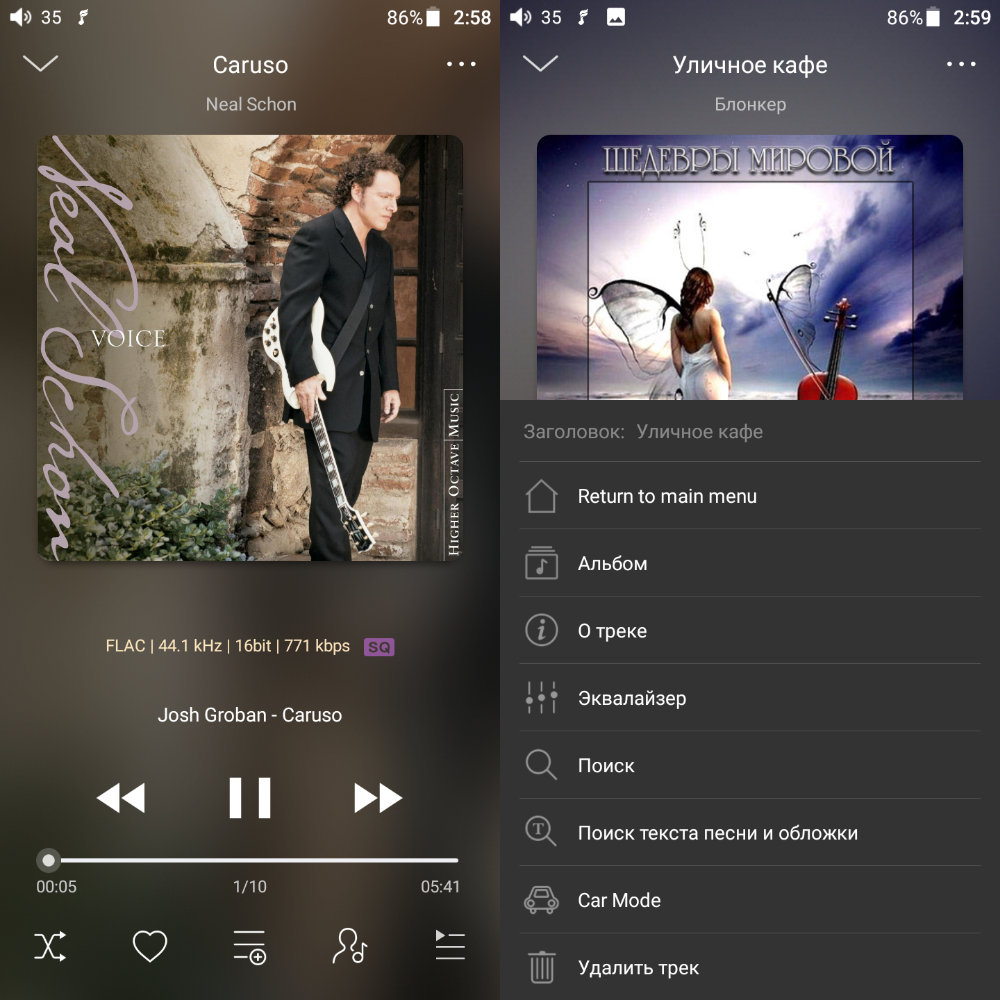This screenshot has width=1000, height=1000.
Task: Select Поиск текста песни и обложки
Action: (x=717, y=833)
